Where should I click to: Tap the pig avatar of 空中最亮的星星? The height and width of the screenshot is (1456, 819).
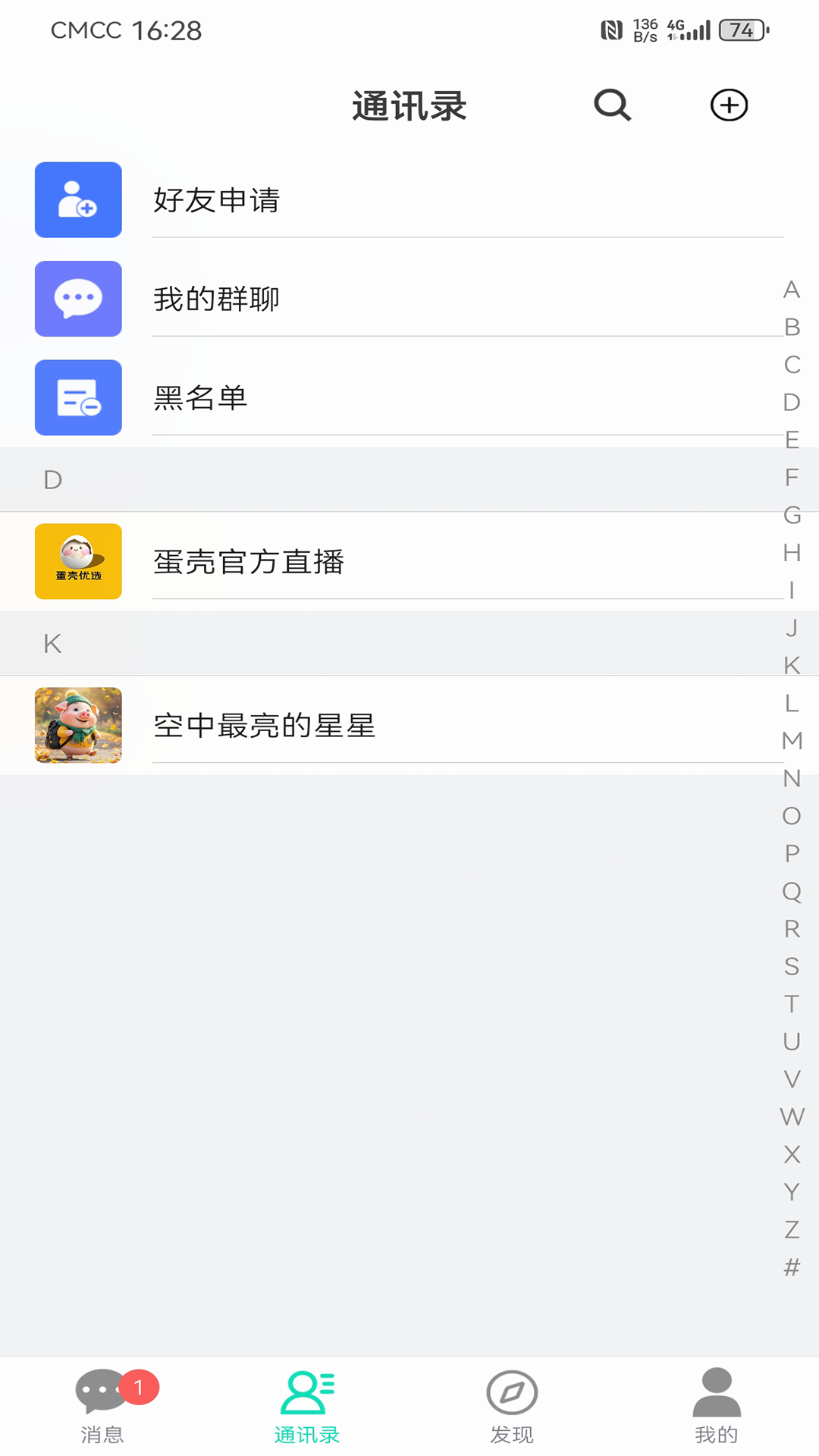(78, 725)
